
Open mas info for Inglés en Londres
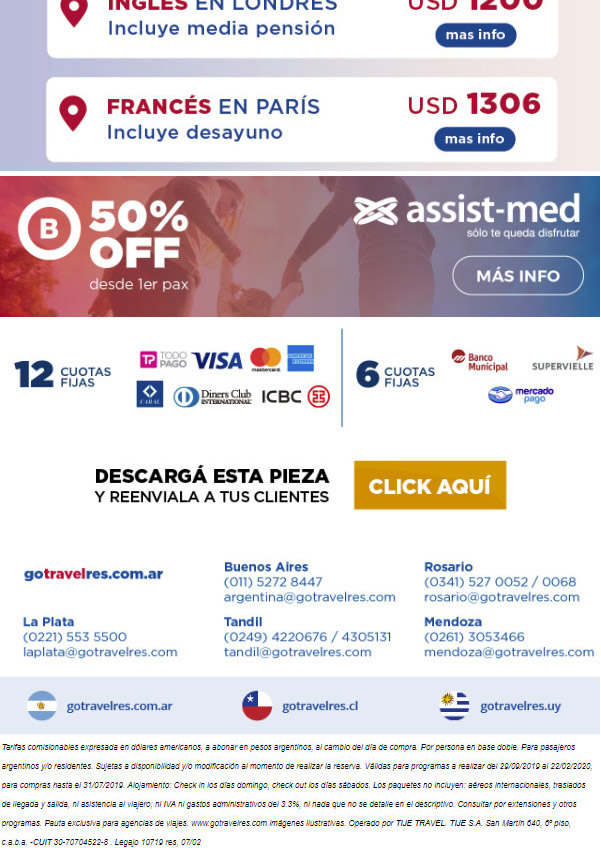(x=475, y=35)
